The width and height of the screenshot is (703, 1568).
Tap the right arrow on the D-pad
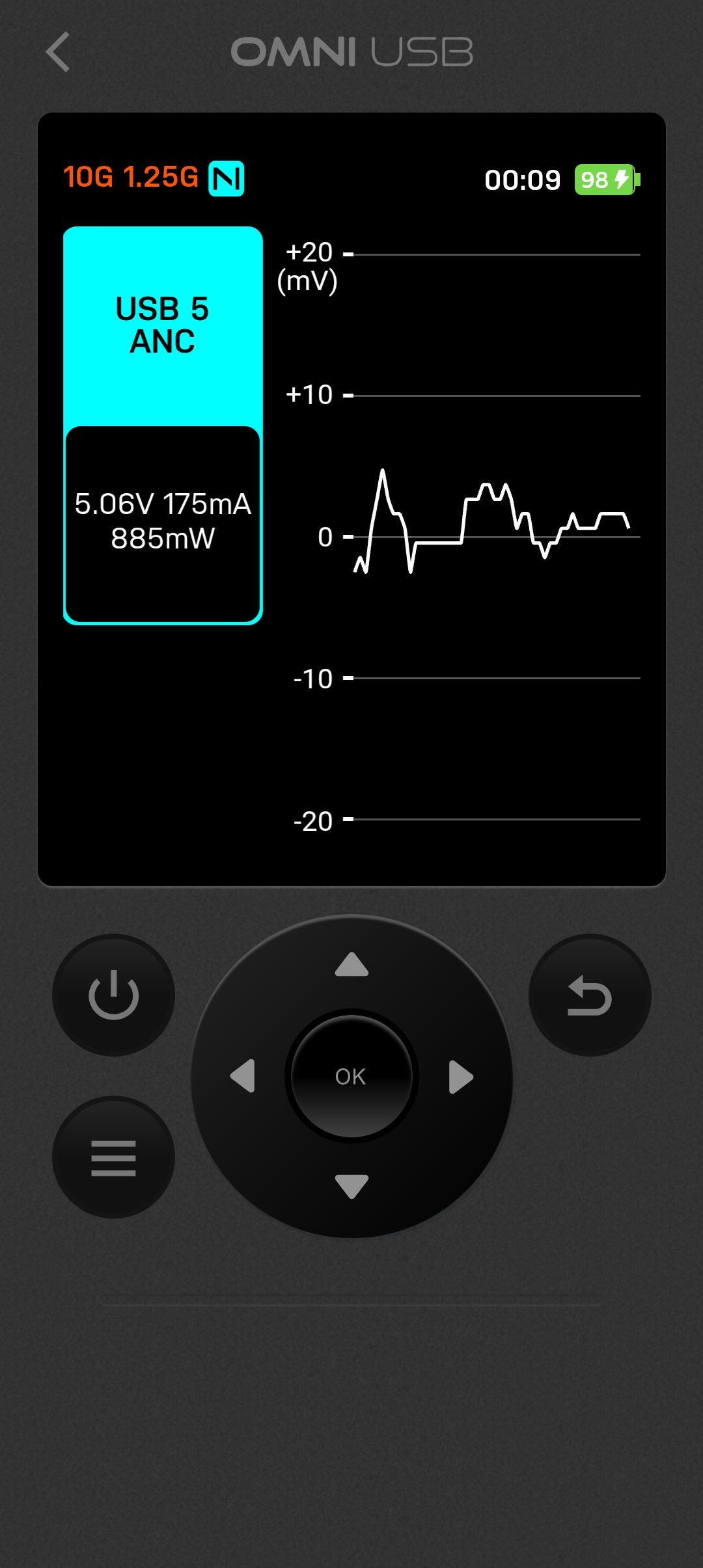pyautogui.click(x=460, y=1076)
